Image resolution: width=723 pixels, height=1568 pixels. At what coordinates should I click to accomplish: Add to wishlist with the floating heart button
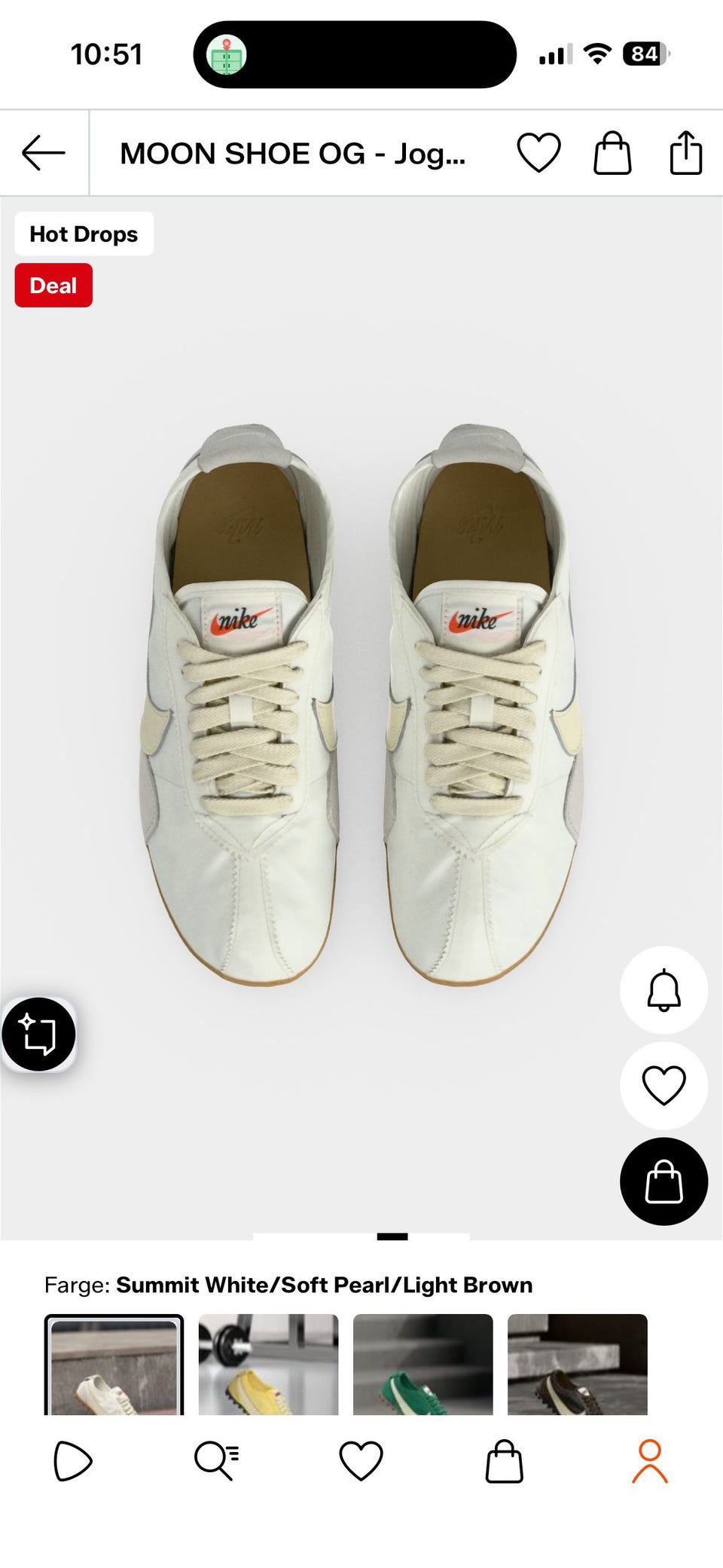coord(664,1086)
